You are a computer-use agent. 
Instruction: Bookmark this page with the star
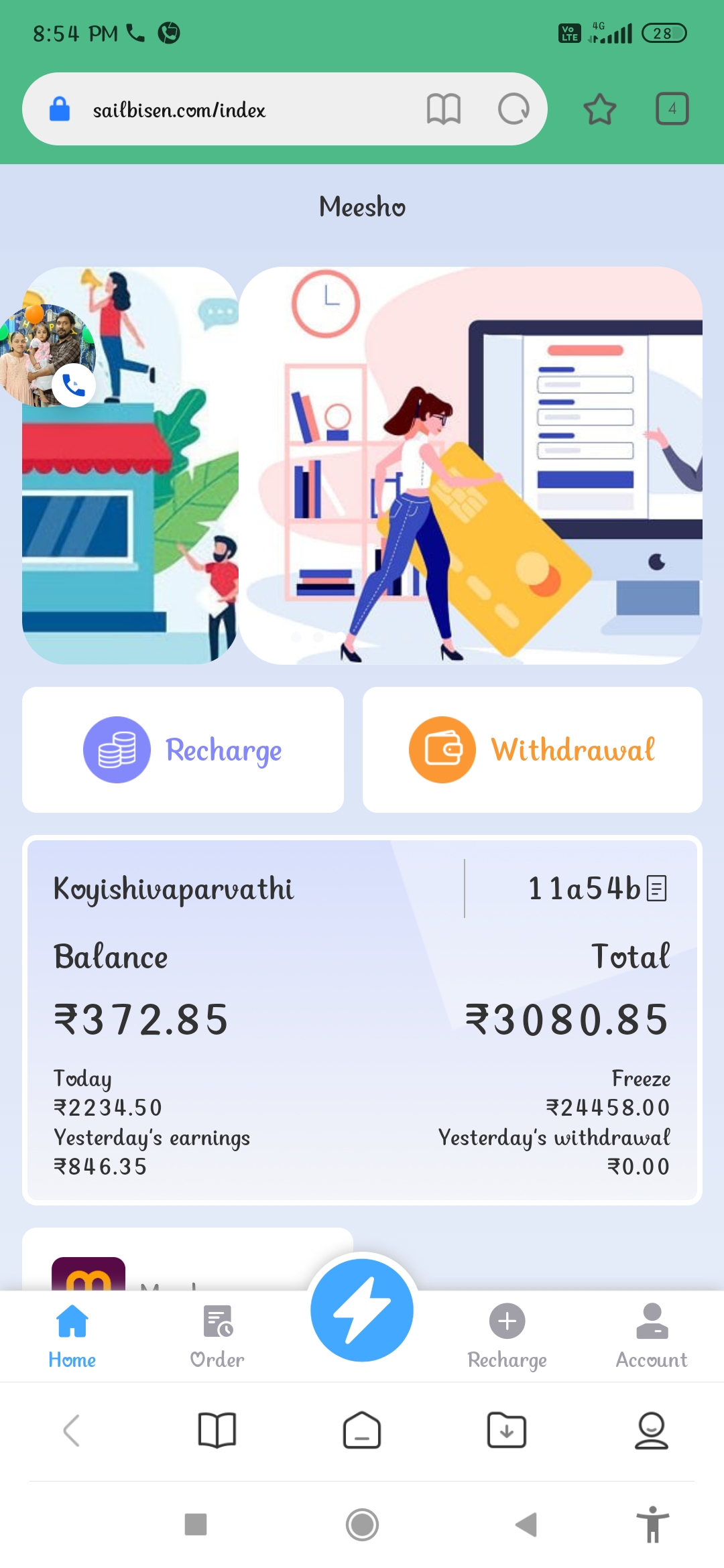pos(599,109)
